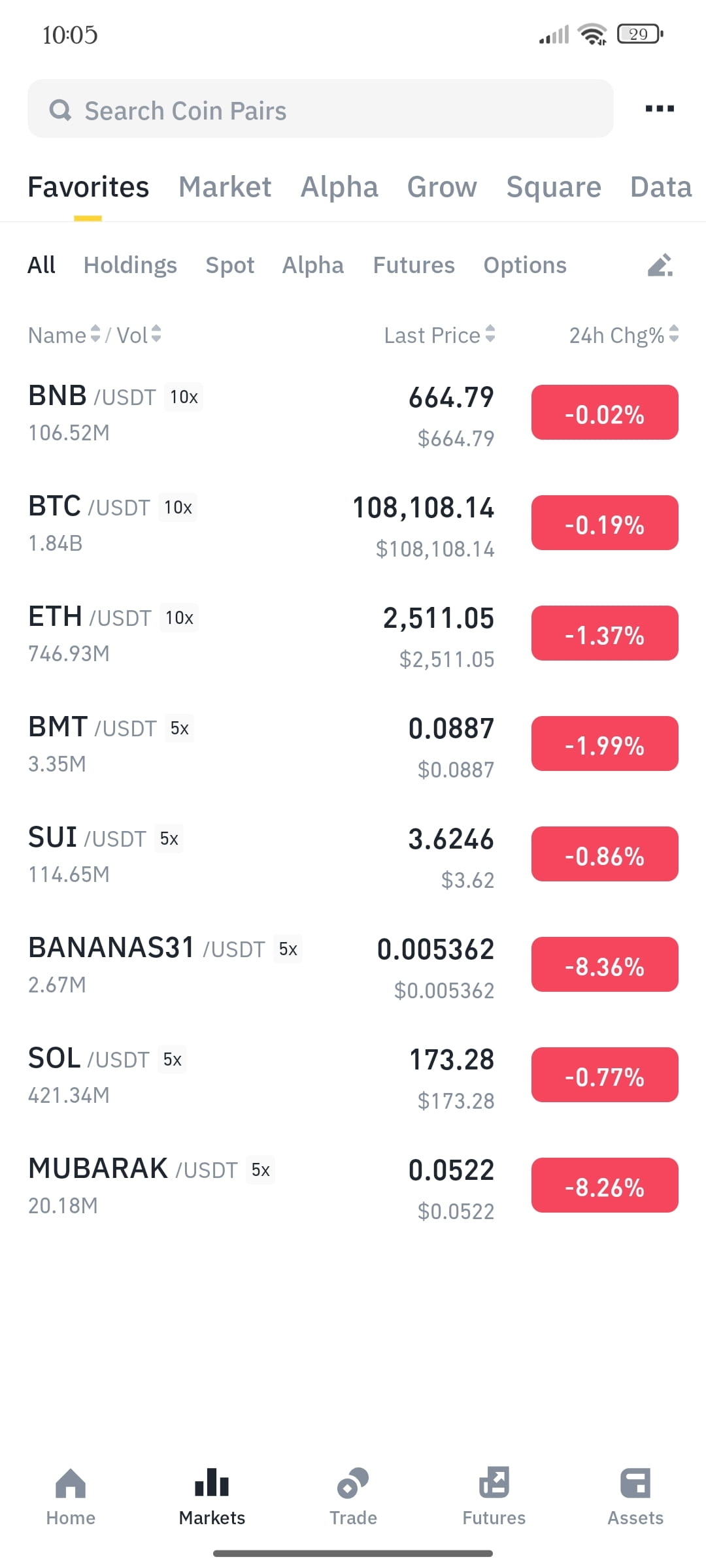Show Options favorites
Viewport: 706px width, 1568px height.
point(525,265)
